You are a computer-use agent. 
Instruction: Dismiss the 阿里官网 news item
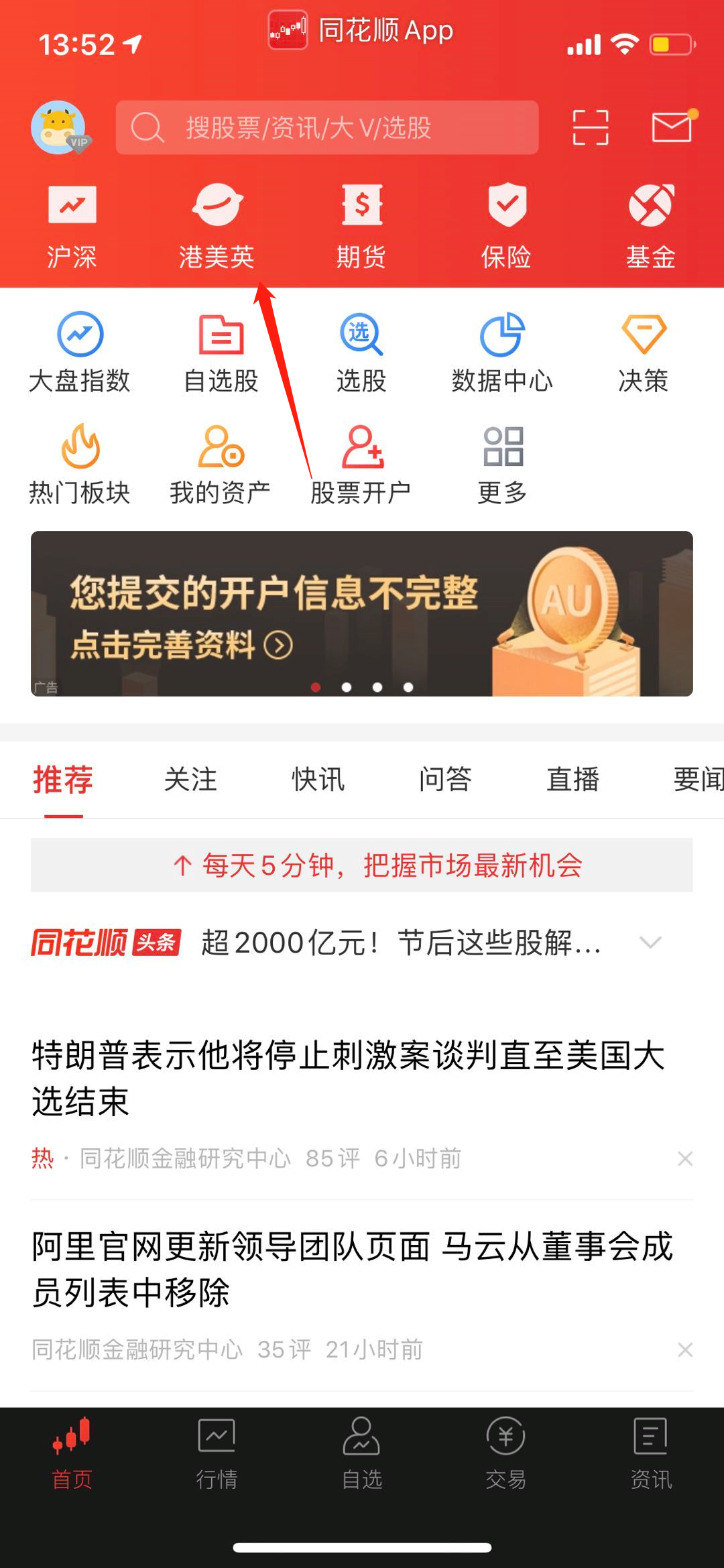685,1349
